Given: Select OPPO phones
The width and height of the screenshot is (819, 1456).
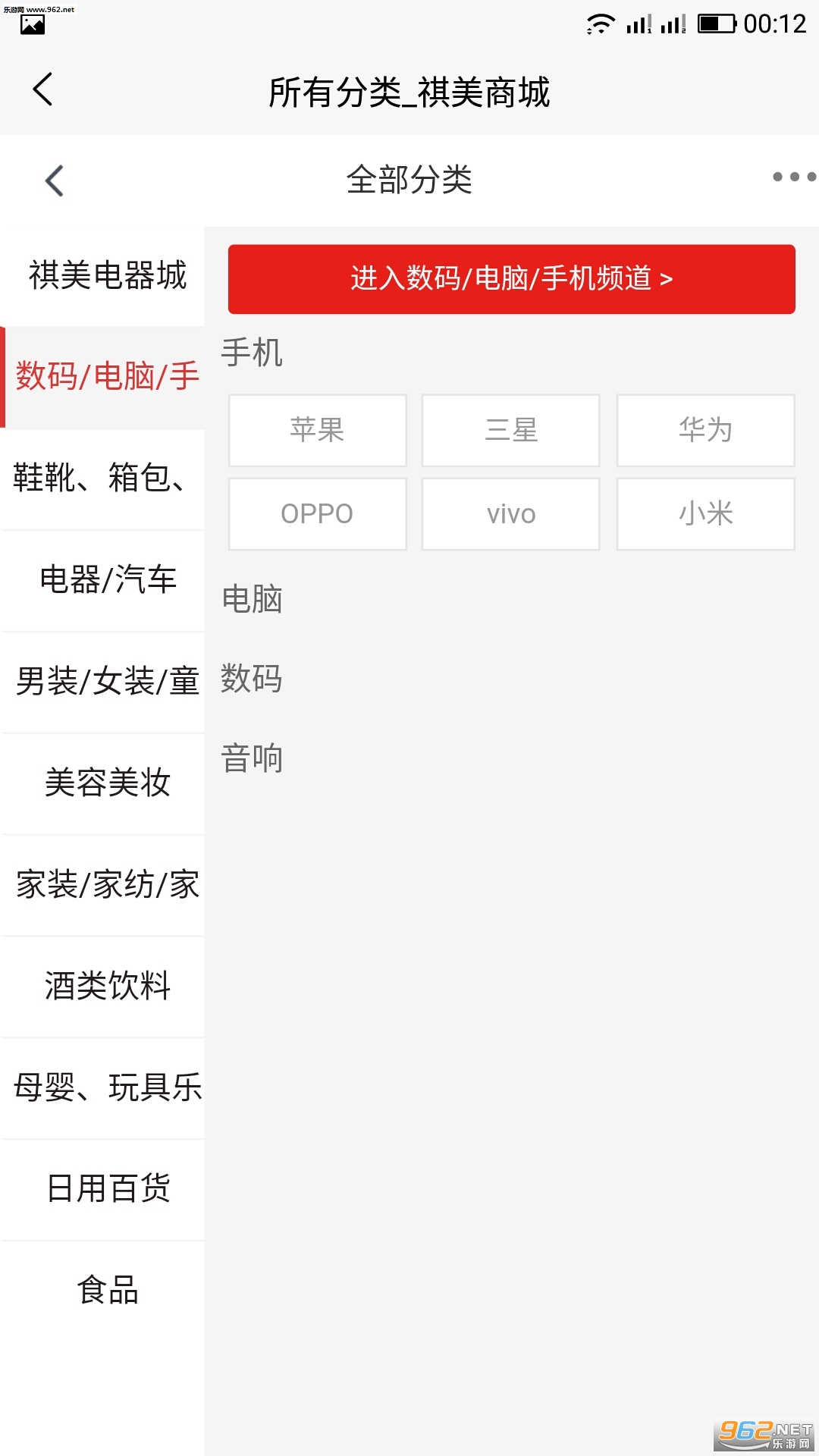Looking at the screenshot, I should coord(318,513).
